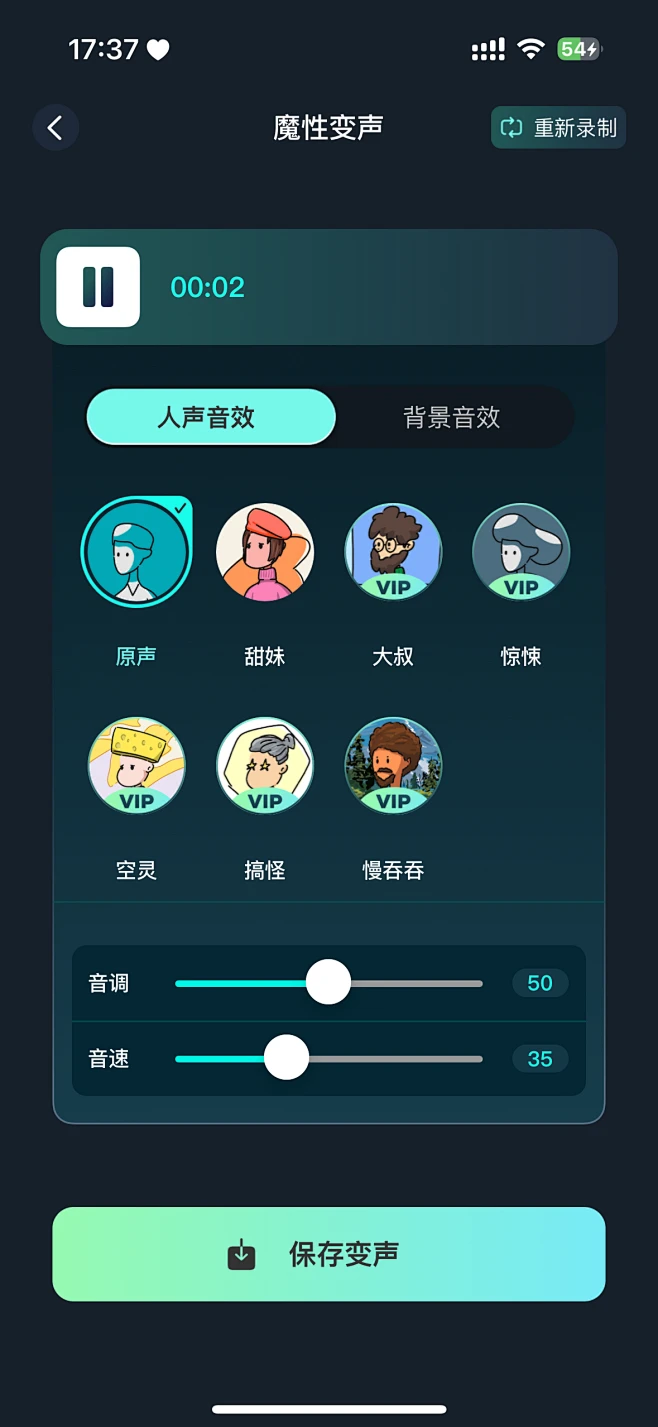Tap 重新录制 to re-record audio
This screenshot has height=1427, width=658.
558,128
